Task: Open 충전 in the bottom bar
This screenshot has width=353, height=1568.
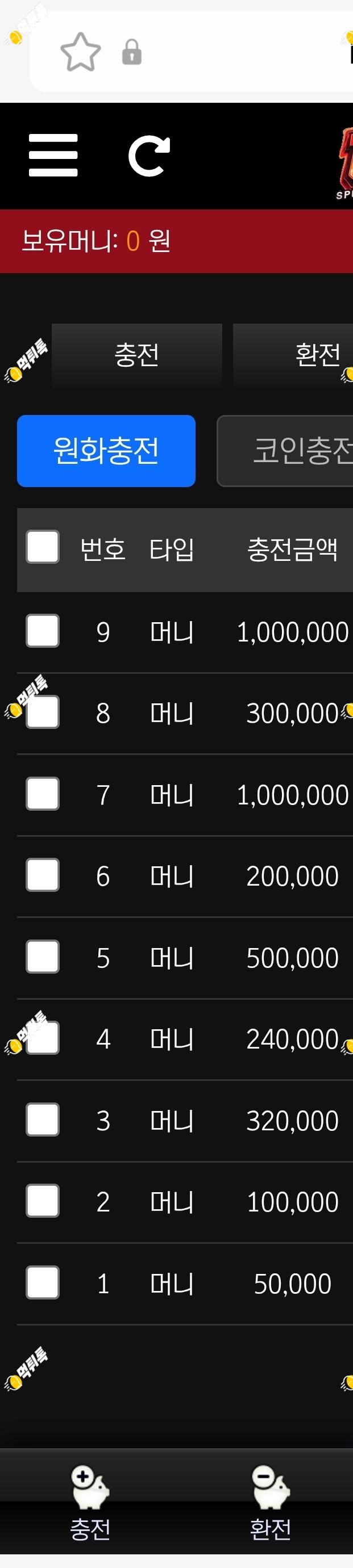Action: tap(90, 1503)
